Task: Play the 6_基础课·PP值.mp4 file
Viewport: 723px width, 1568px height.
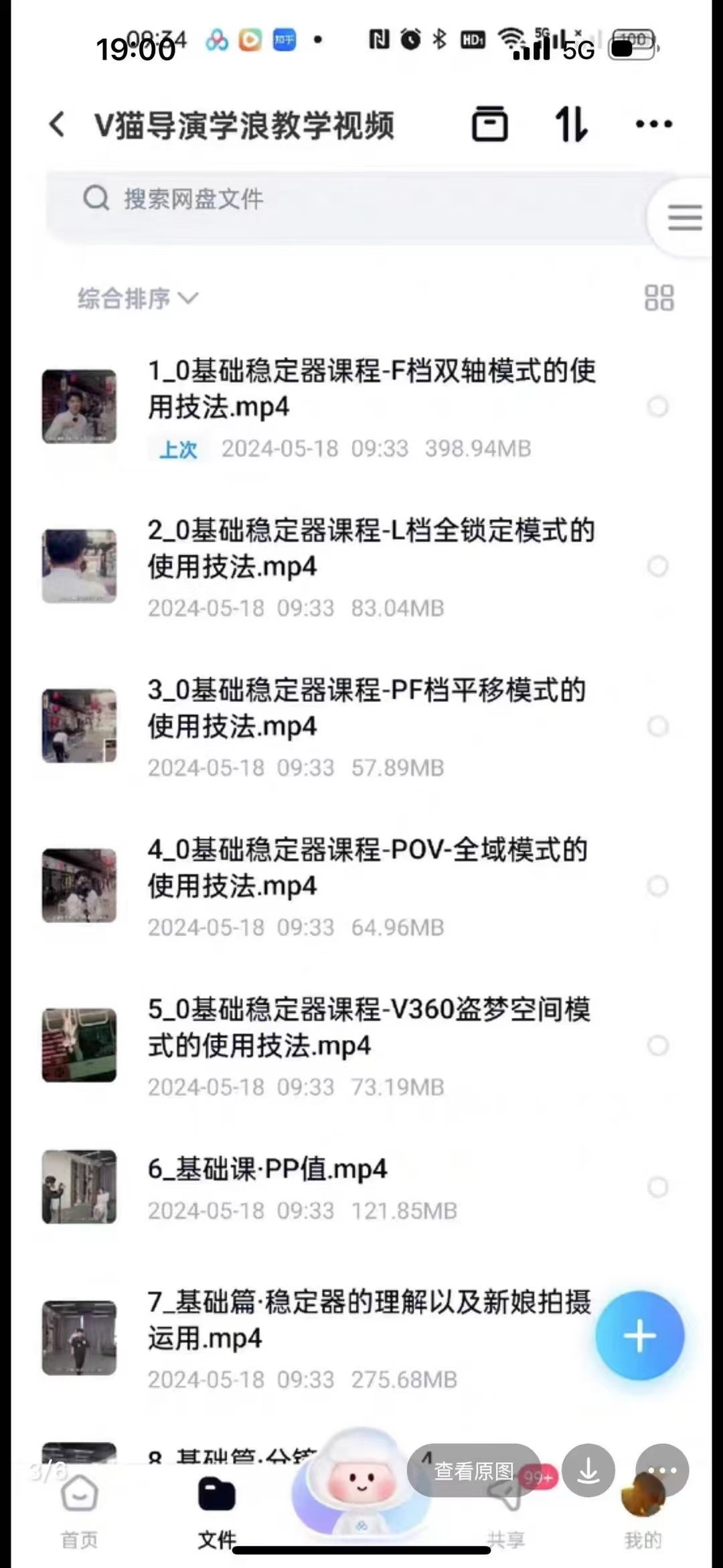Action: [268, 1169]
